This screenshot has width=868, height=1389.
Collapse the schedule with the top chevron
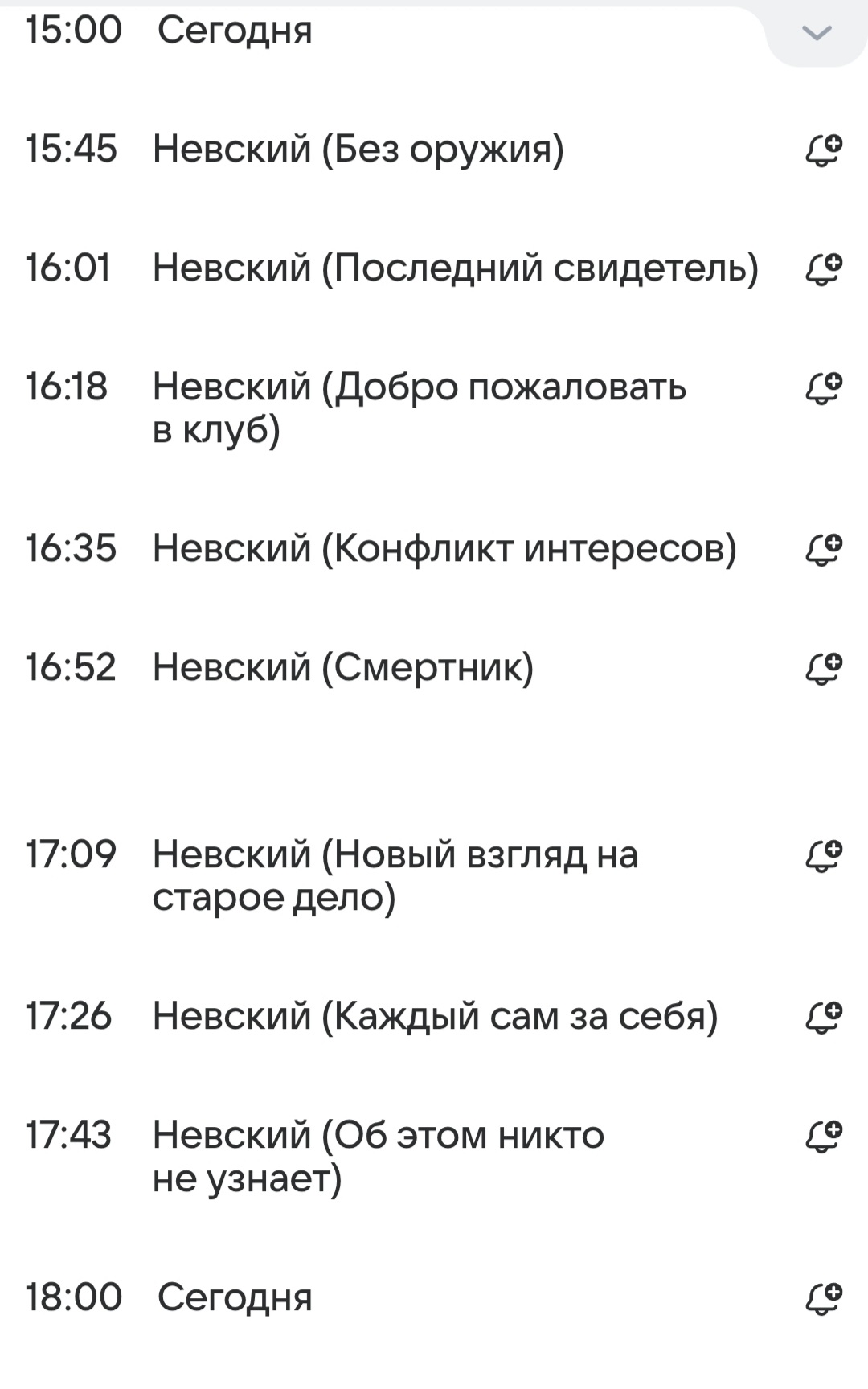point(817,34)
